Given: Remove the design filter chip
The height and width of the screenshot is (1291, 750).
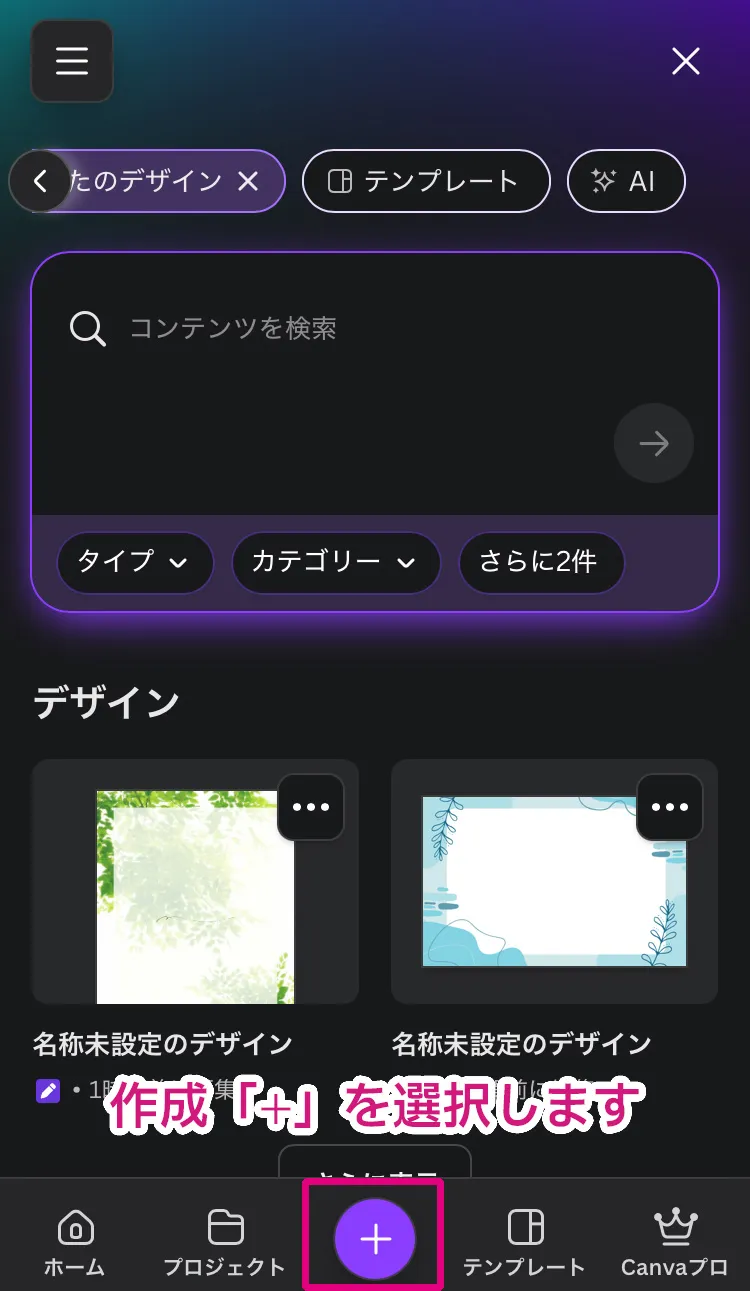Looking at the screenshot, I should (x=248, y=181).
